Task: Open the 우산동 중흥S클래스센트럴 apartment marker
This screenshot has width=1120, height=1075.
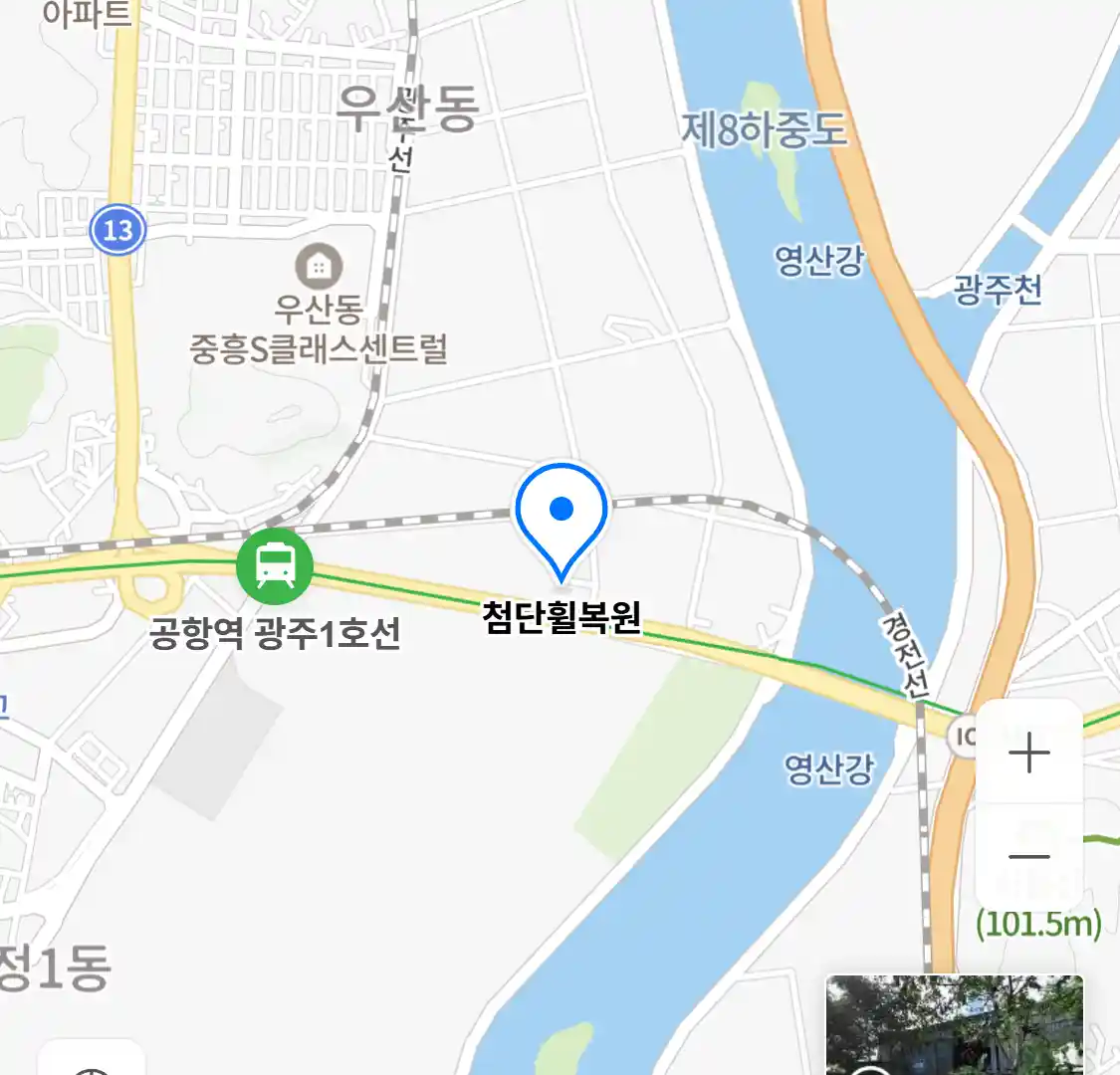Action: pos(319,267)
